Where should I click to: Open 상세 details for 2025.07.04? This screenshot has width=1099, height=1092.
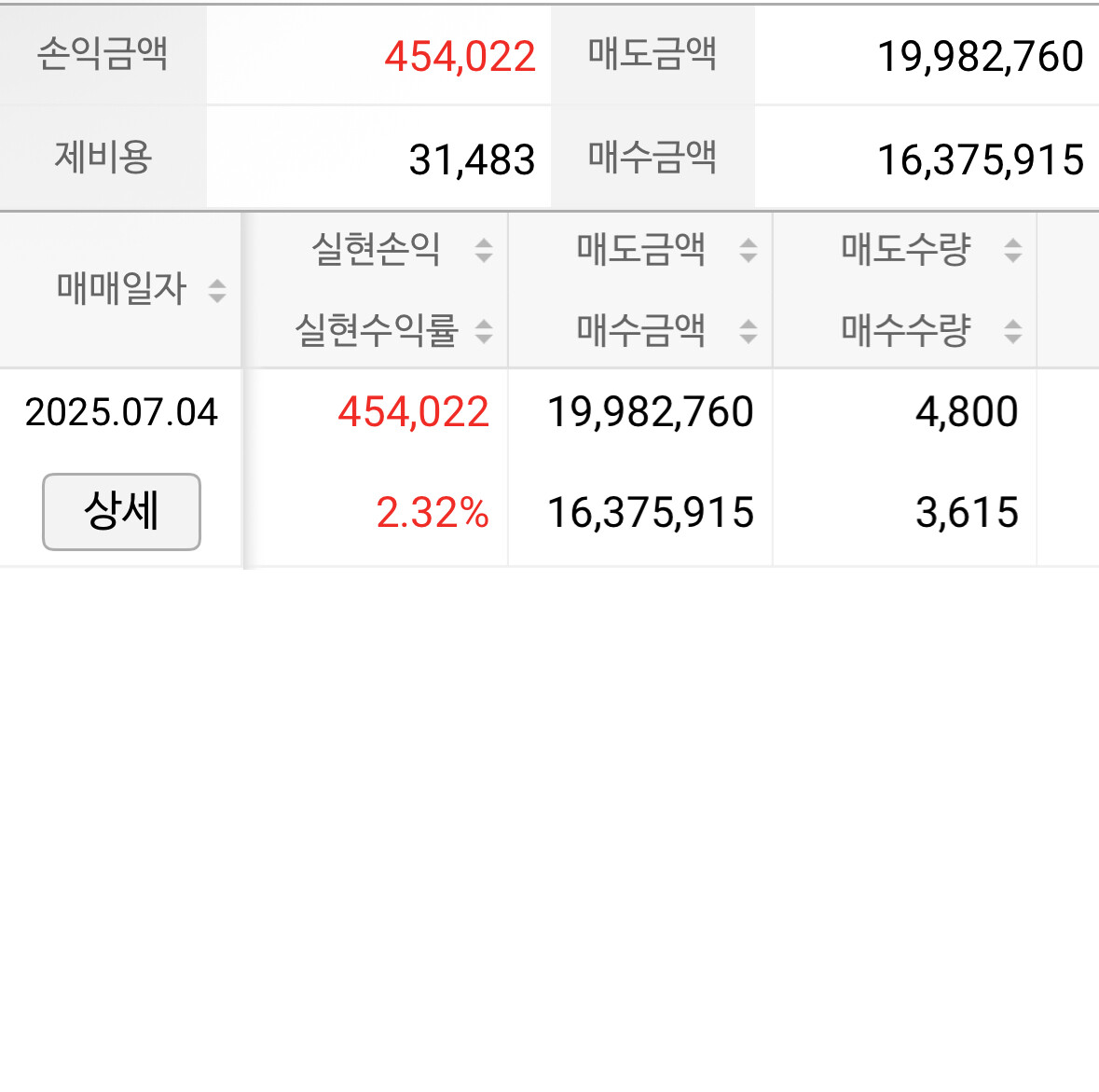(x=121, y=511)
